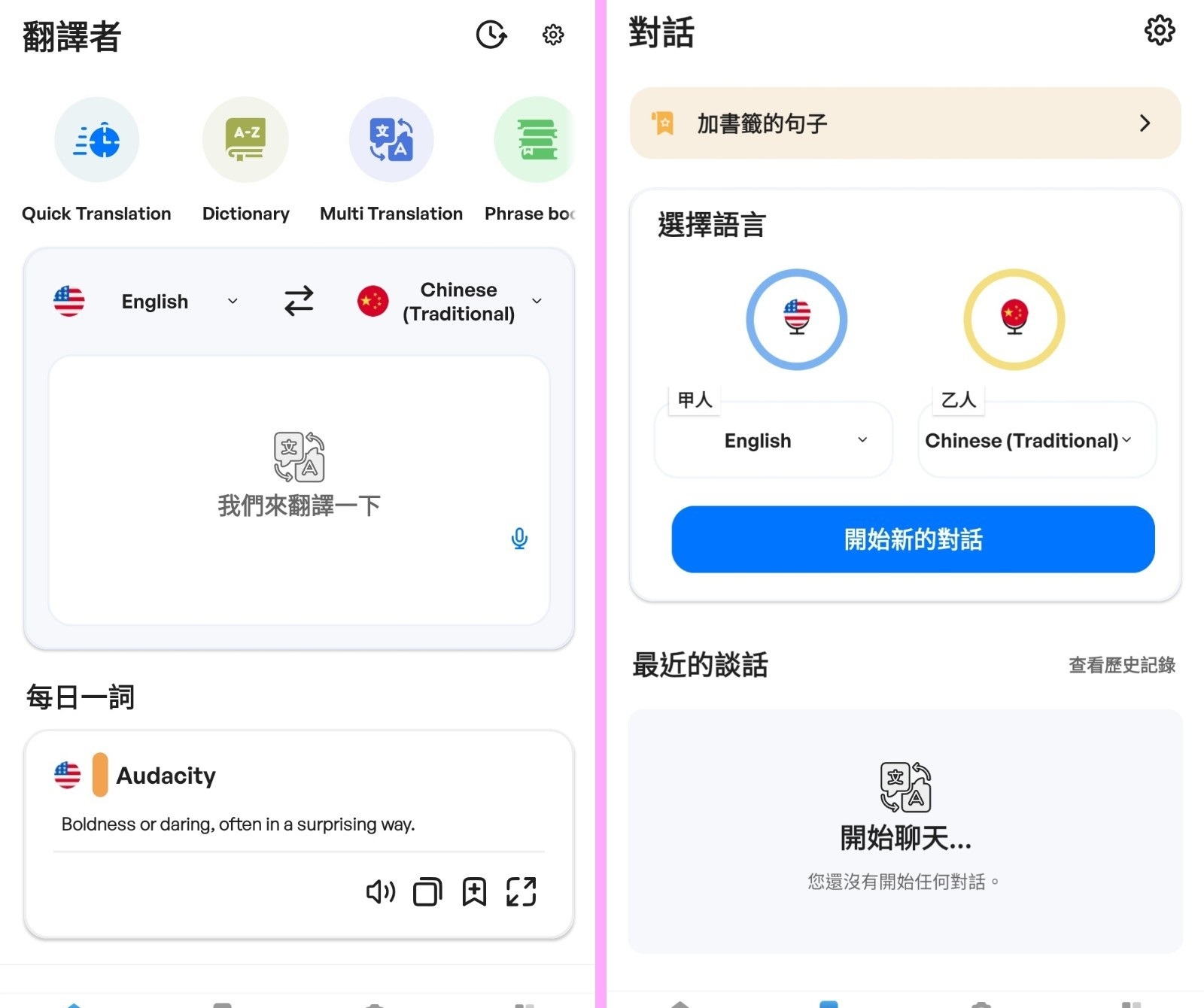Select 甲人 language dropdown English

(774, 441)
